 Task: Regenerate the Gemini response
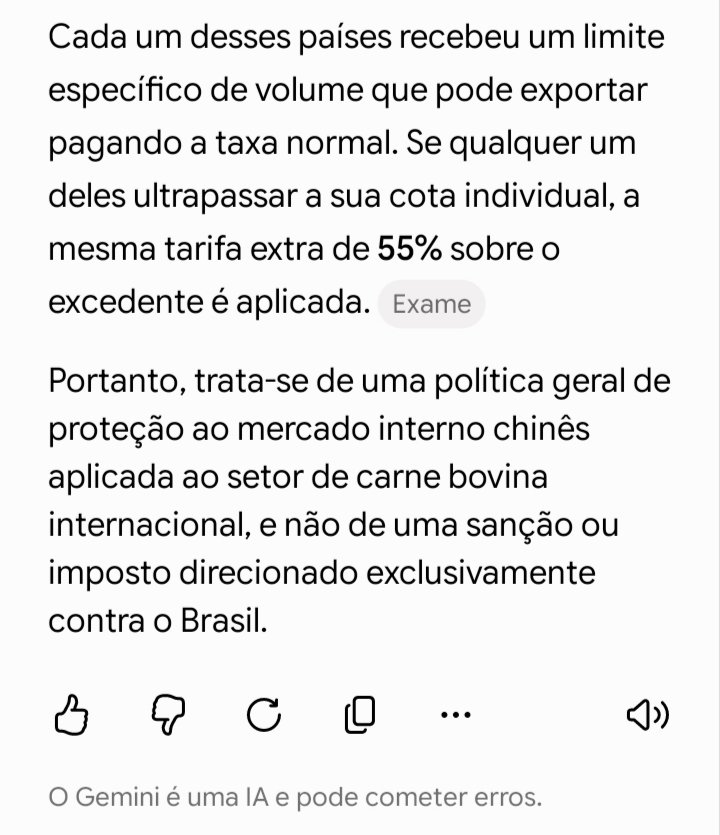(x=264, y=714)
